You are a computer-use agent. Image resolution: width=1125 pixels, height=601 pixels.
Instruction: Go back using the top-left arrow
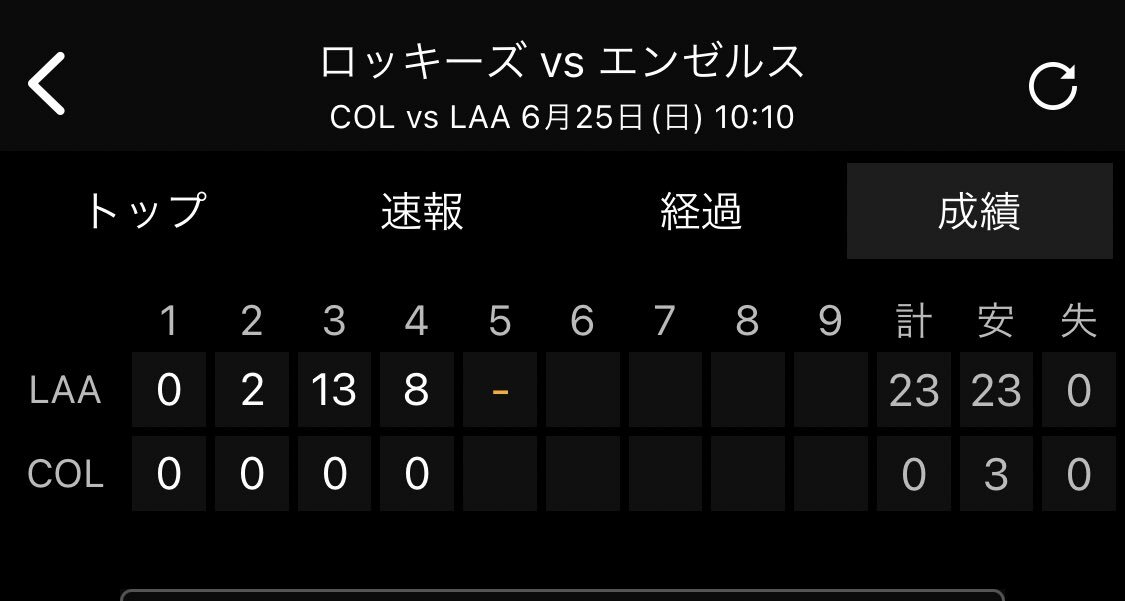[x=46, y=84]
